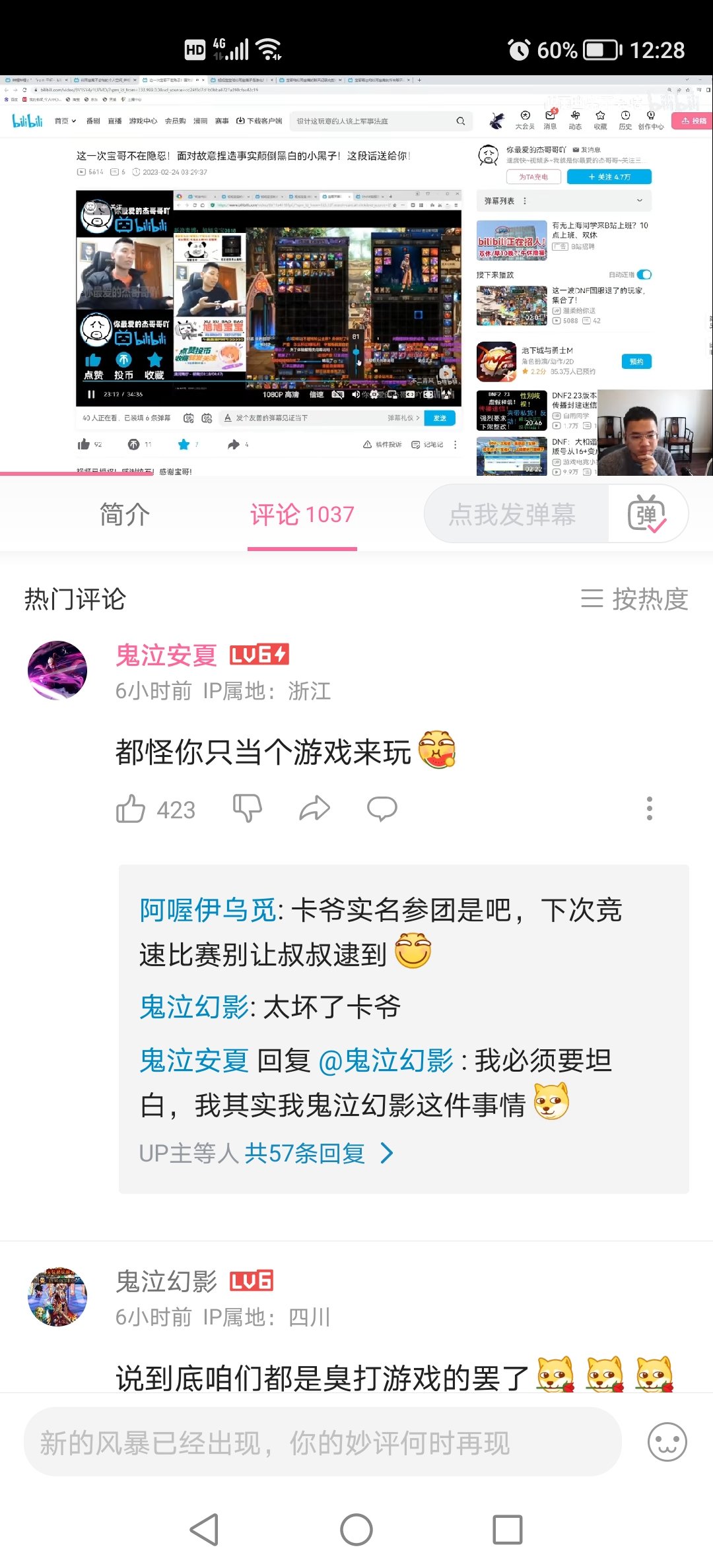This screenshot has width=713, height=1568.
Task: Go to the home screen
Action: point(356,1529)
